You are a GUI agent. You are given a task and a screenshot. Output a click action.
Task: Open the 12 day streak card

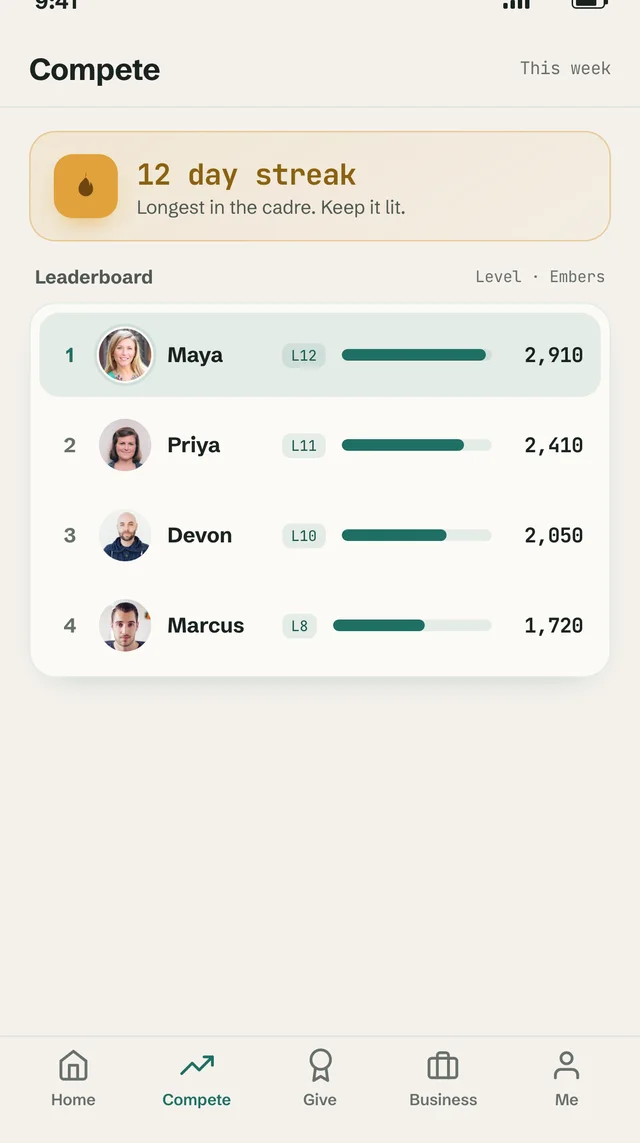point(320,186)
